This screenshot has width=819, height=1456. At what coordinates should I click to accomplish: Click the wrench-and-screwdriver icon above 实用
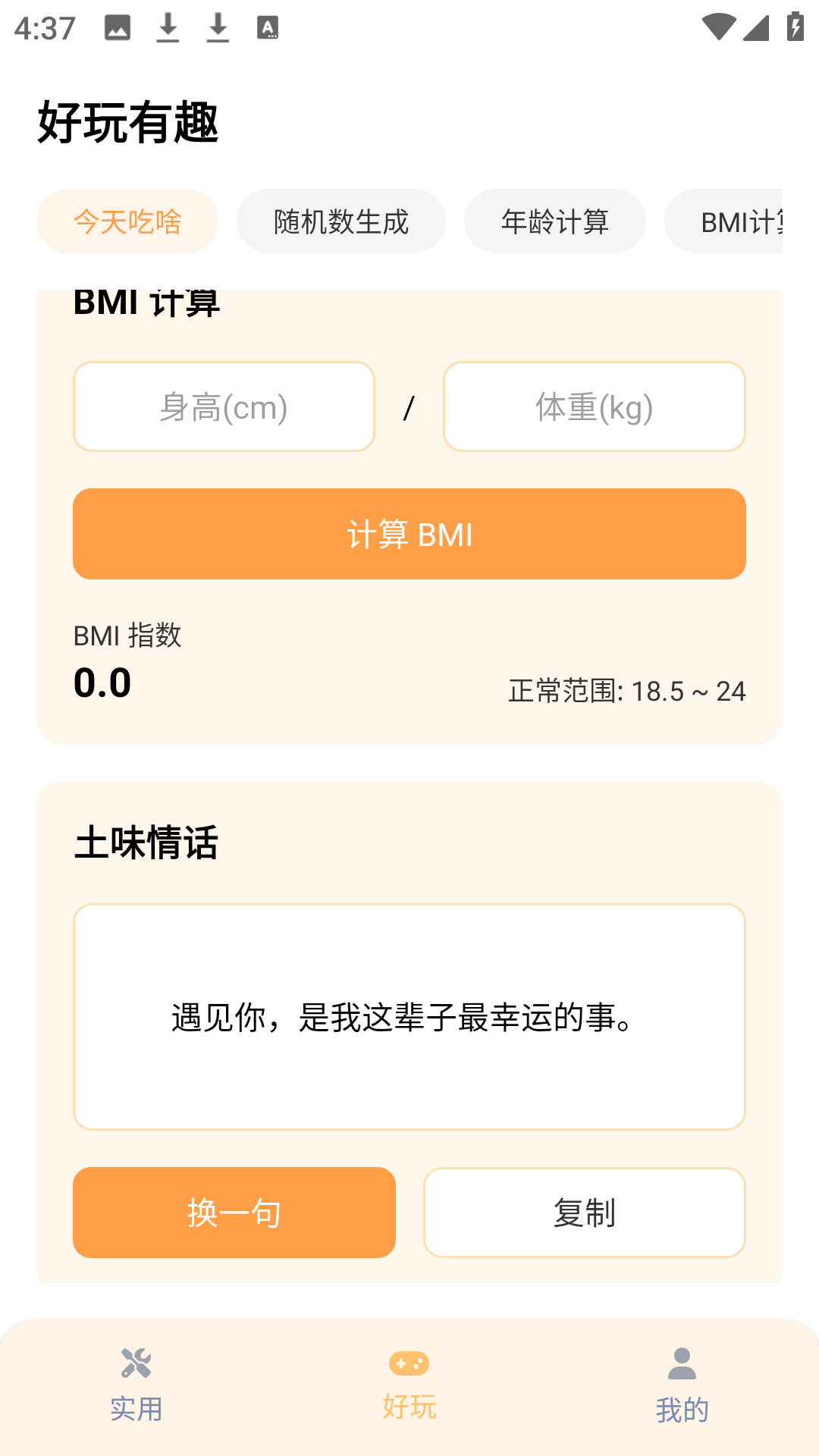(136, 1361)
